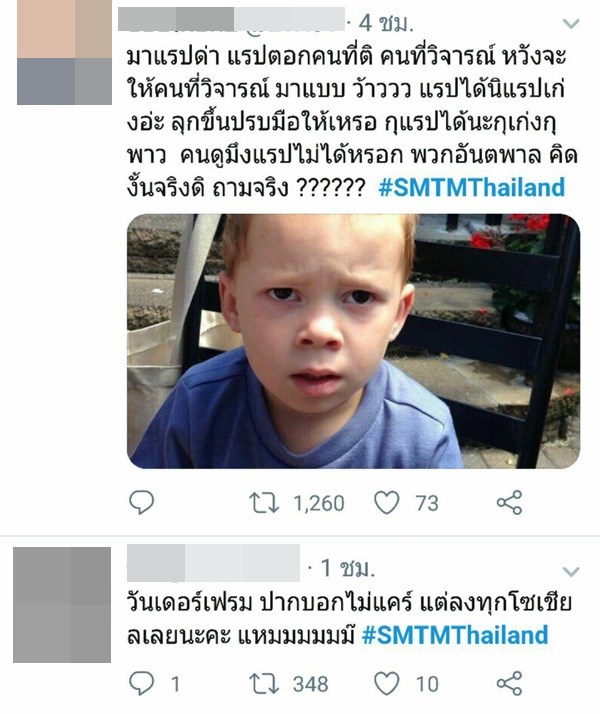Viewport: 600px width, 714px height.
Task: Retweet the post with 1,260 retweets
Action: [x=267, y=502]
